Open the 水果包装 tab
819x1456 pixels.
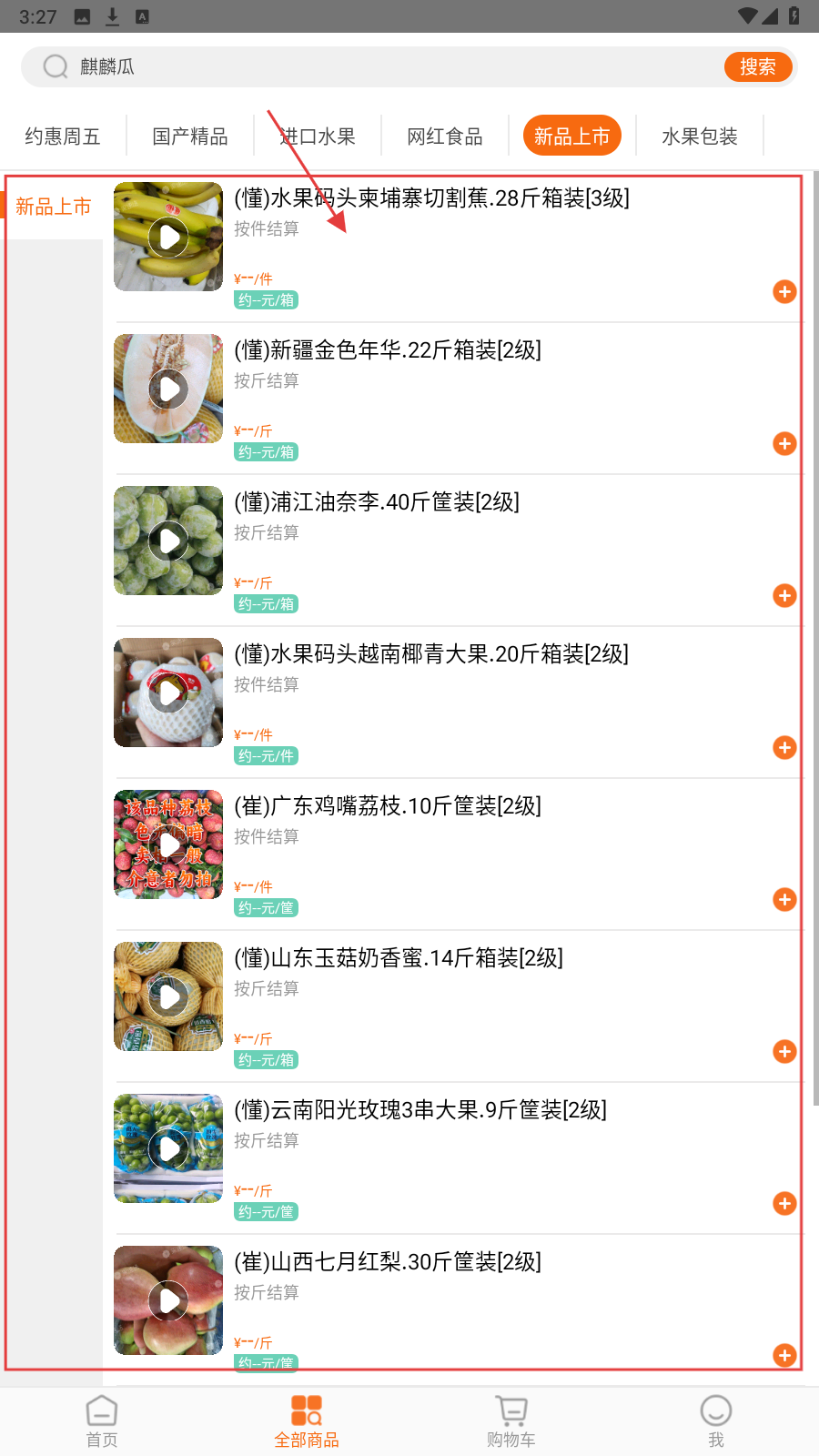pos(700,136)
